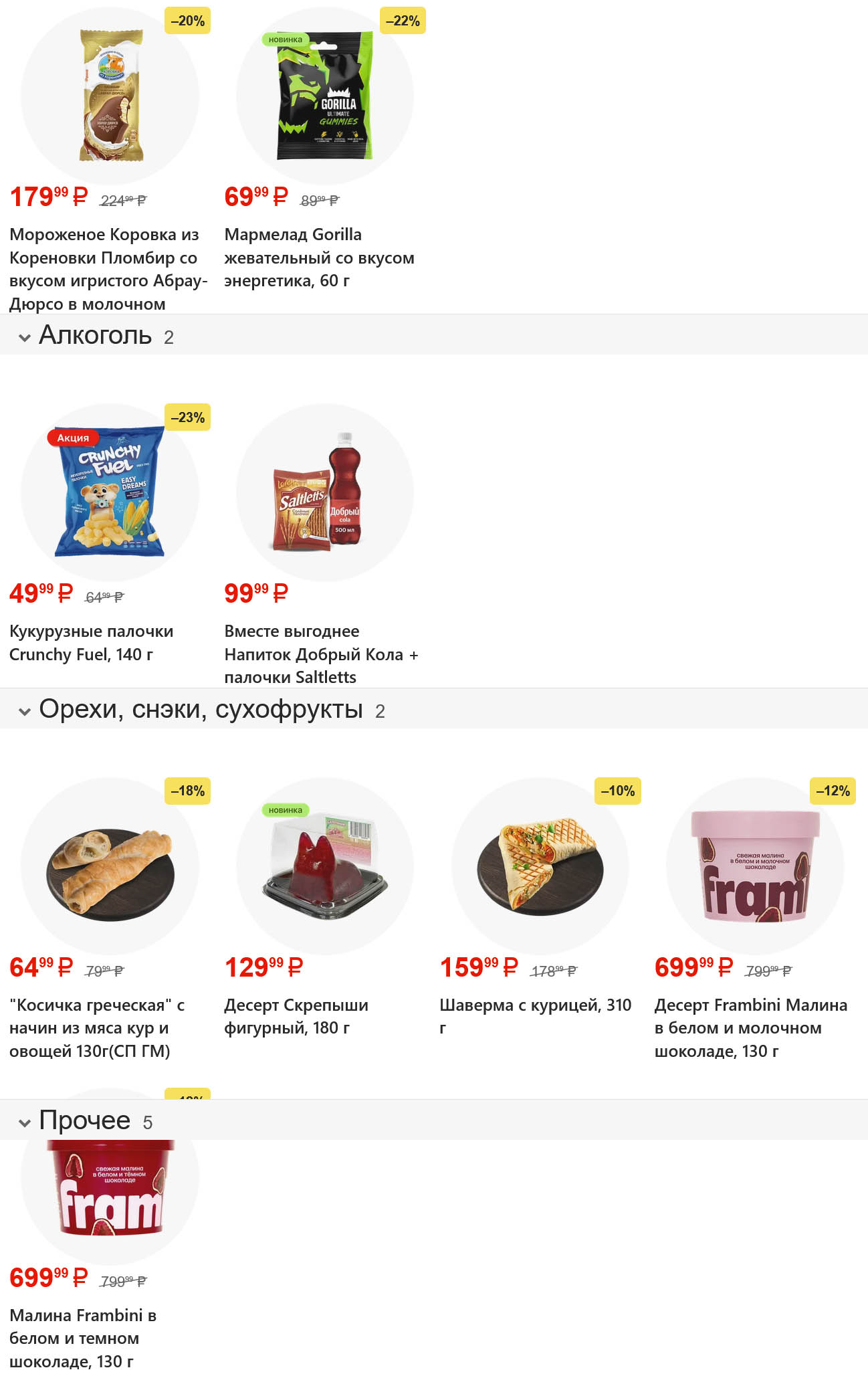868x1378 pixels.
Task: Open Мармелад Gorilla жевательный product card
Action: pyautogui.click(x=325, y=96)
